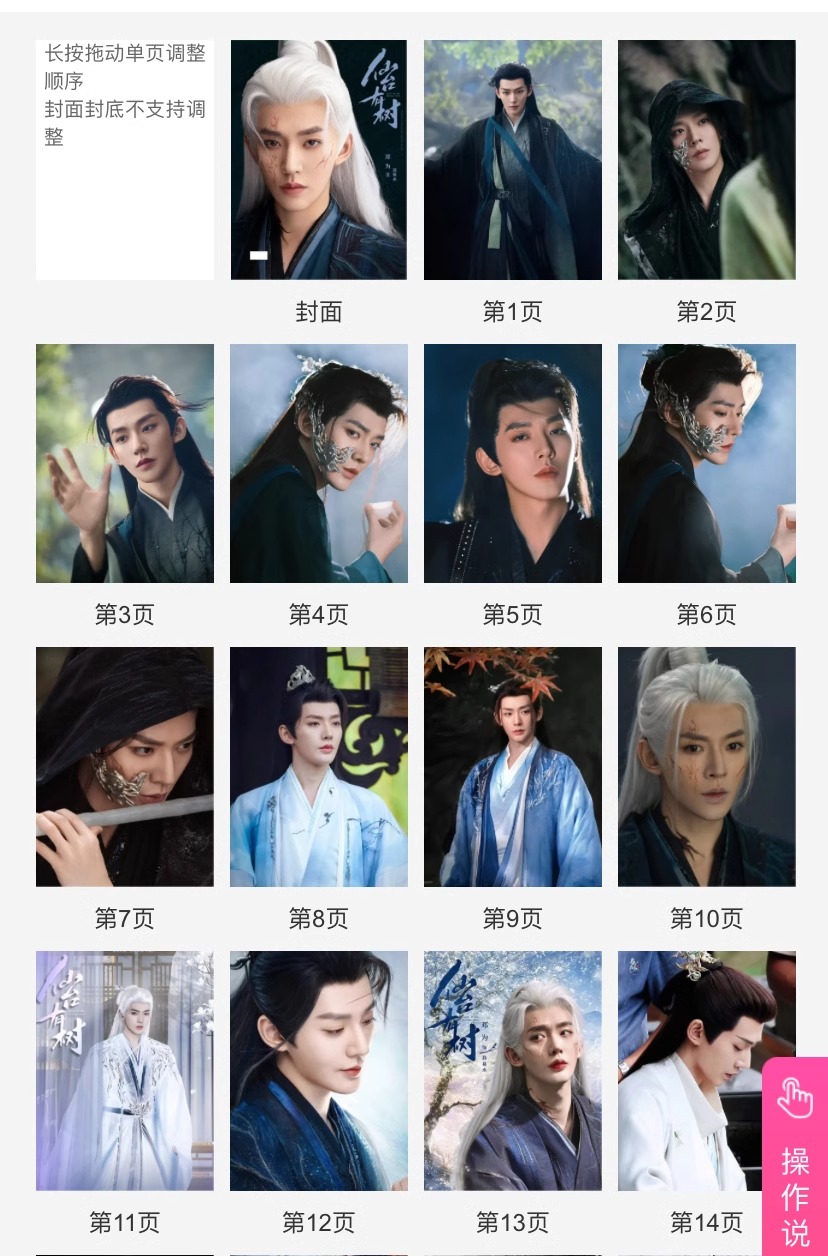Tap the 第7页 dark hood image

coord(124,766)
